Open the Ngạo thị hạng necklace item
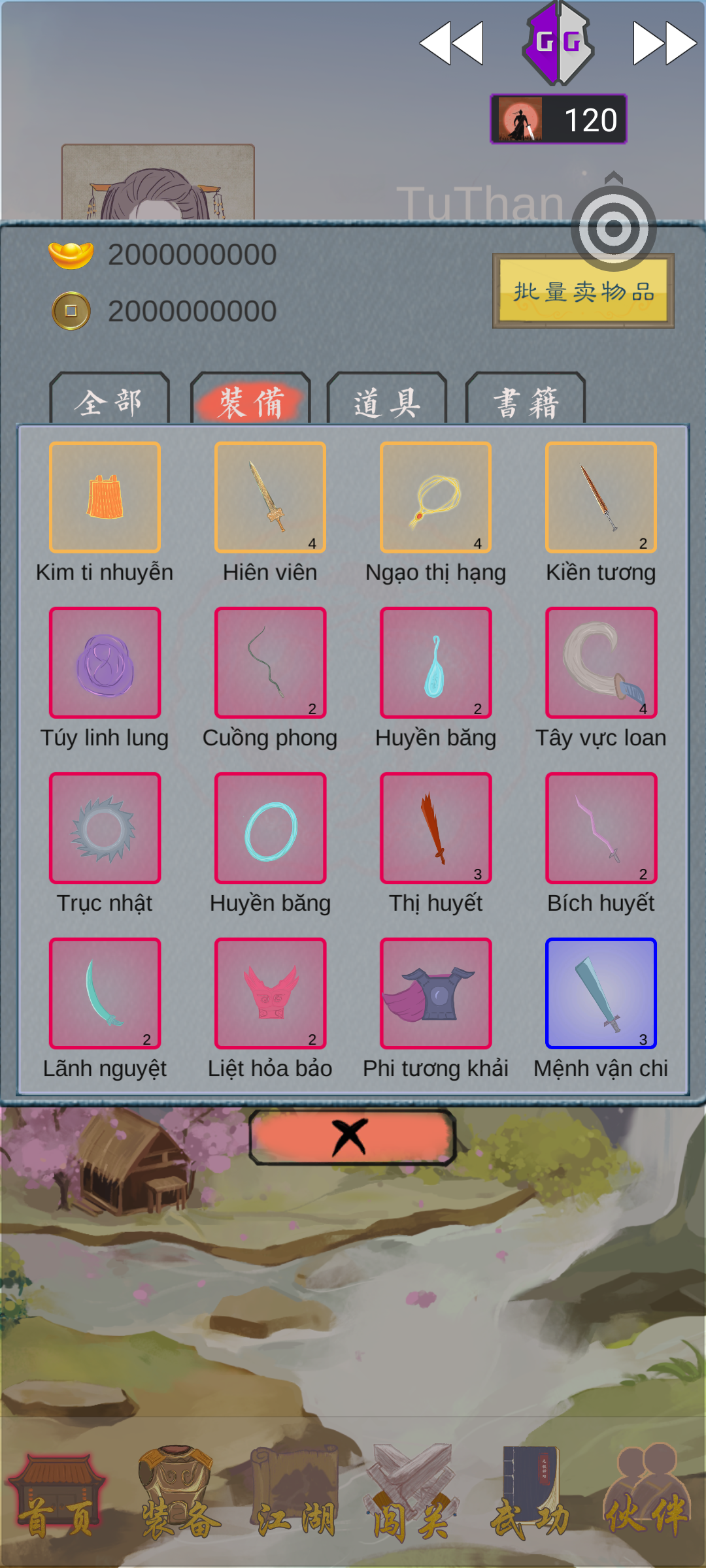 (435, 498)
